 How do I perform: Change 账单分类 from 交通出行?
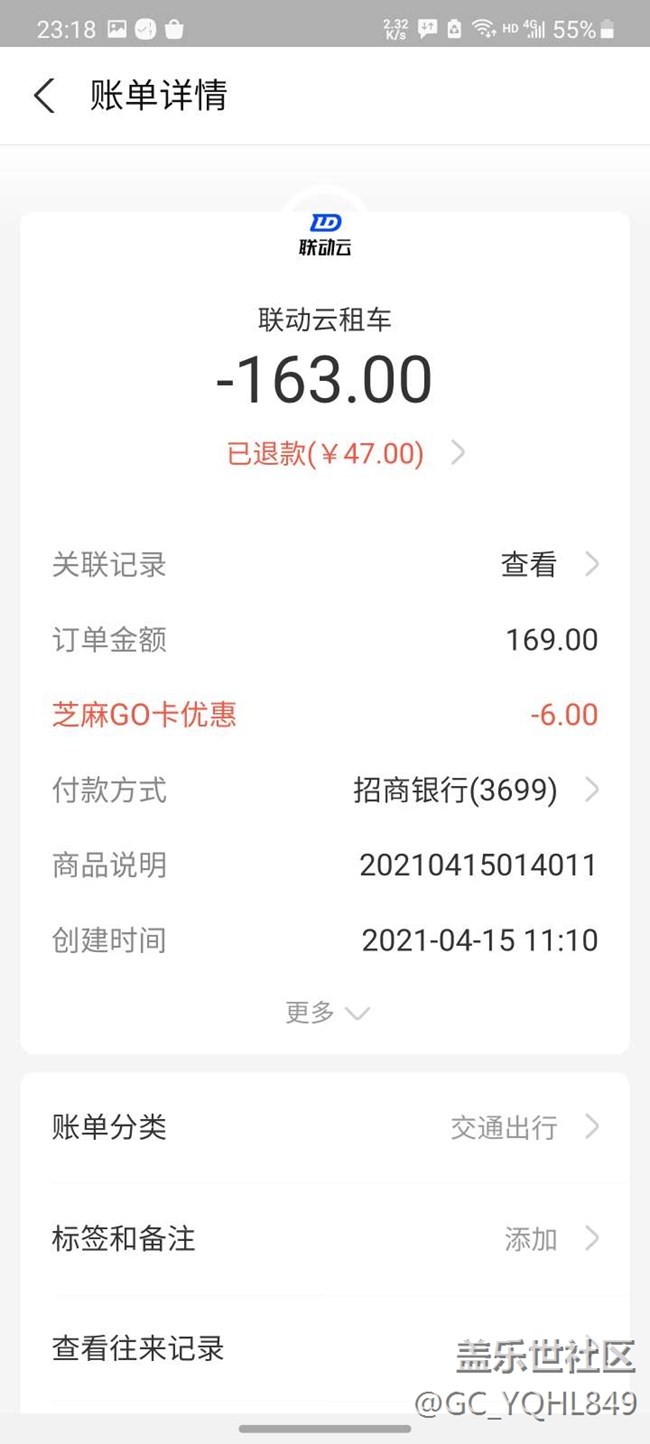[x=522, y=1128]
